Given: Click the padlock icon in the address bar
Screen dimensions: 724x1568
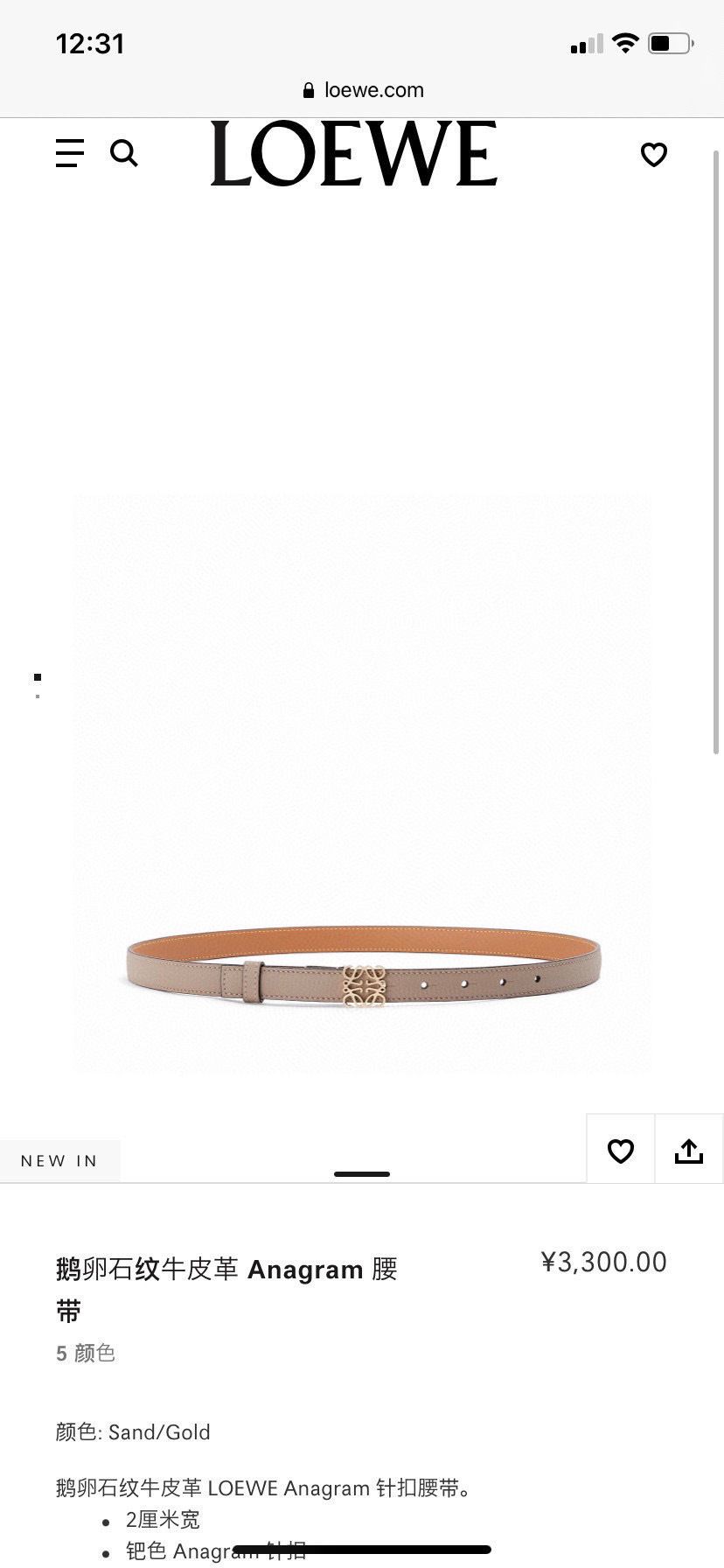Looking at the screenshot, I should point(308,90).
